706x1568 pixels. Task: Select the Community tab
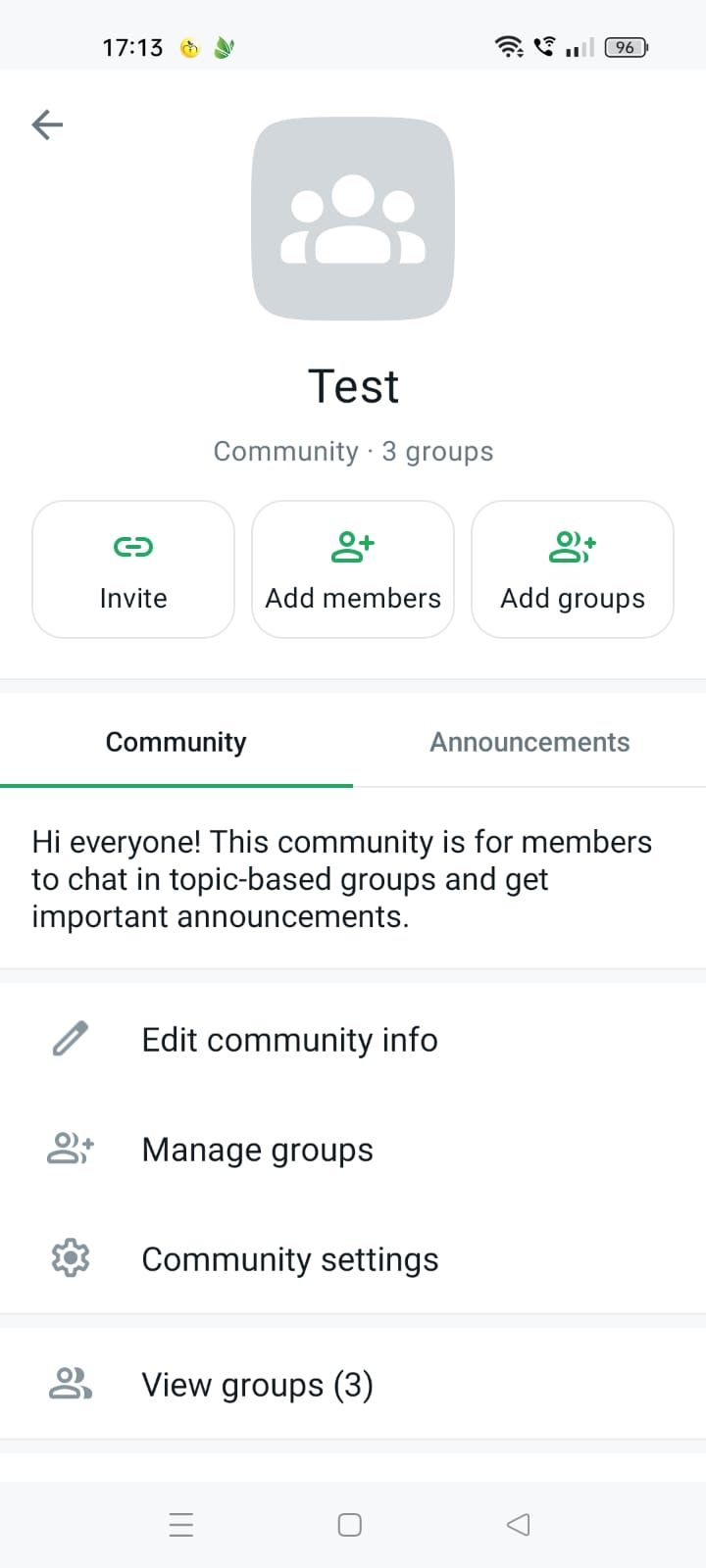(176, 742)
